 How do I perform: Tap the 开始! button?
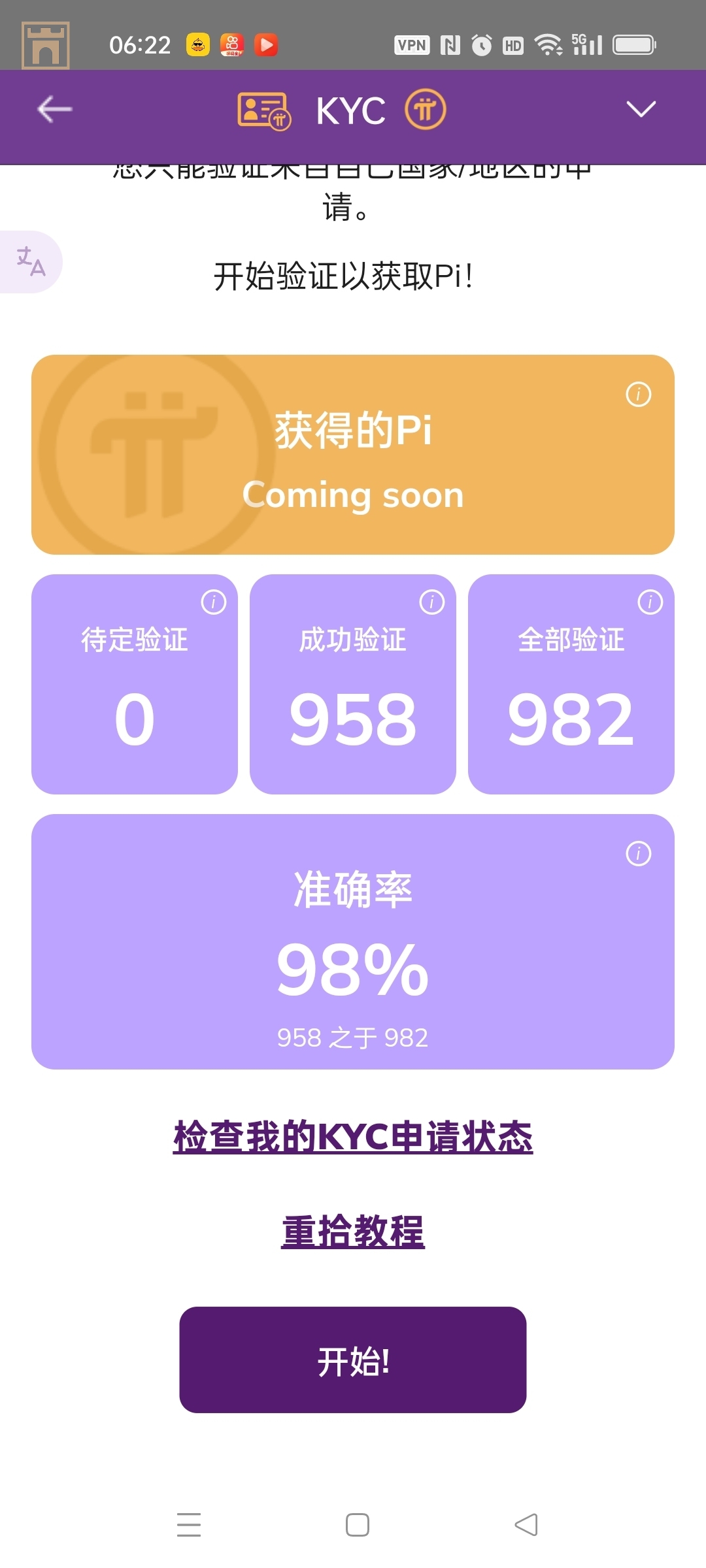[353, 1360]
